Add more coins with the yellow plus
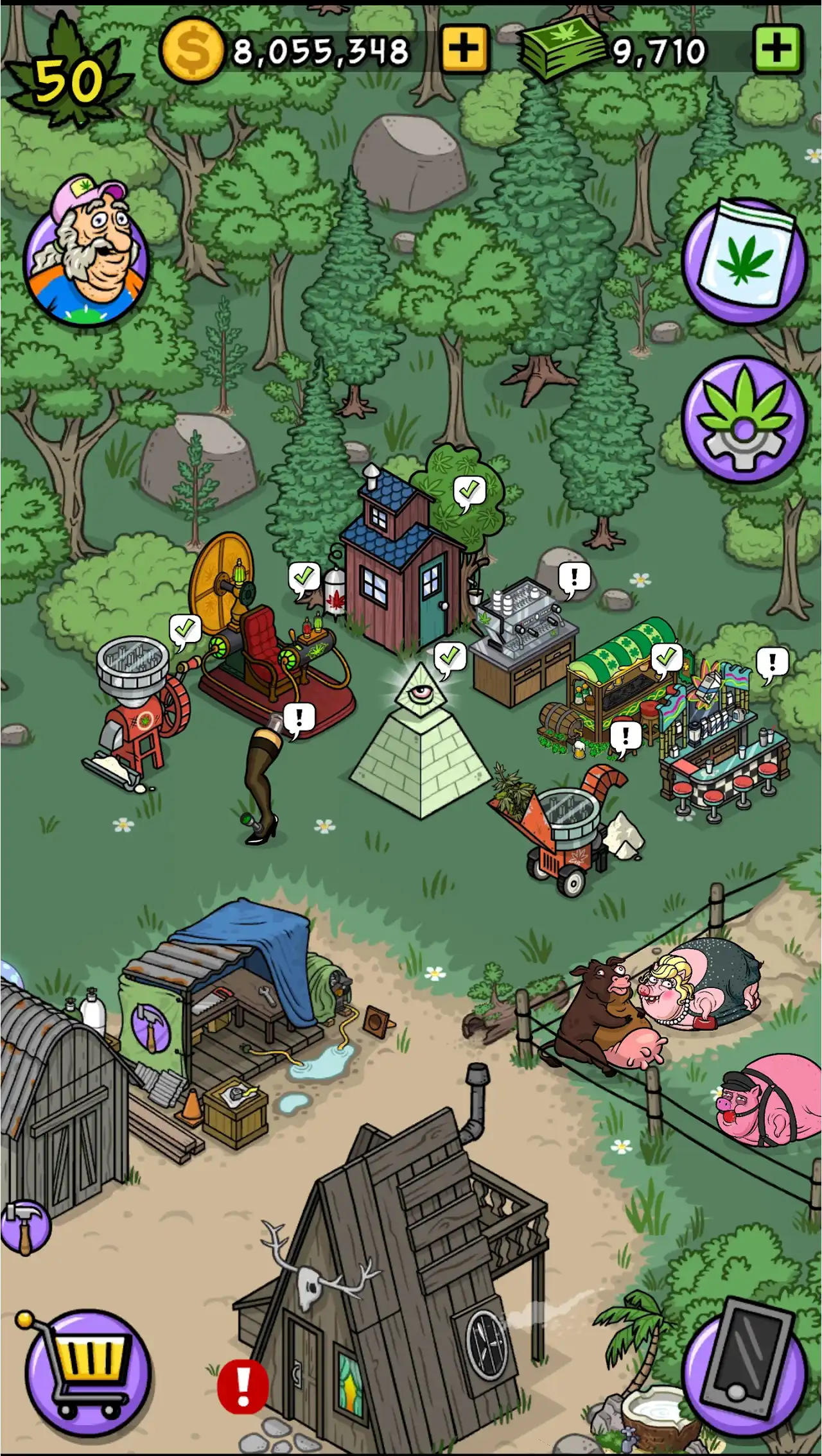The image size is (822, 1456). [464, 49]
